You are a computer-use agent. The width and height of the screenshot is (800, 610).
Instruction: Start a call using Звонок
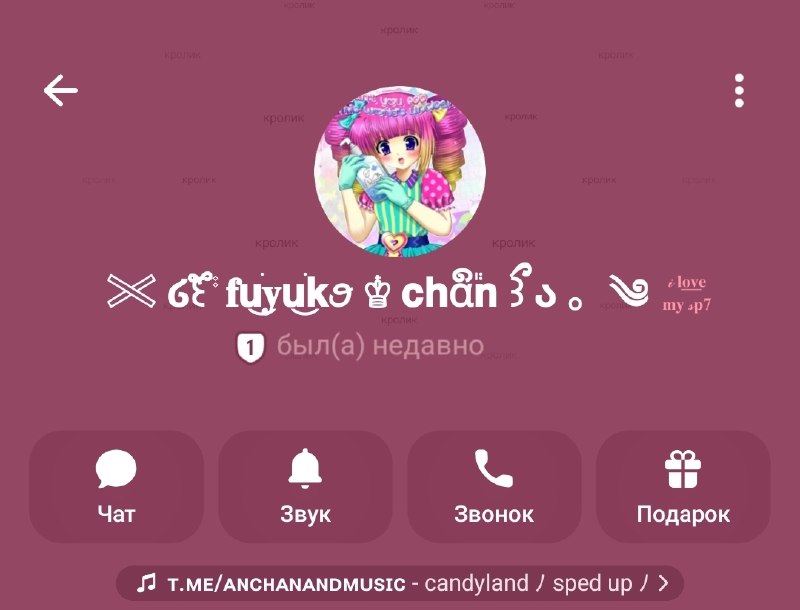[494, 487]
